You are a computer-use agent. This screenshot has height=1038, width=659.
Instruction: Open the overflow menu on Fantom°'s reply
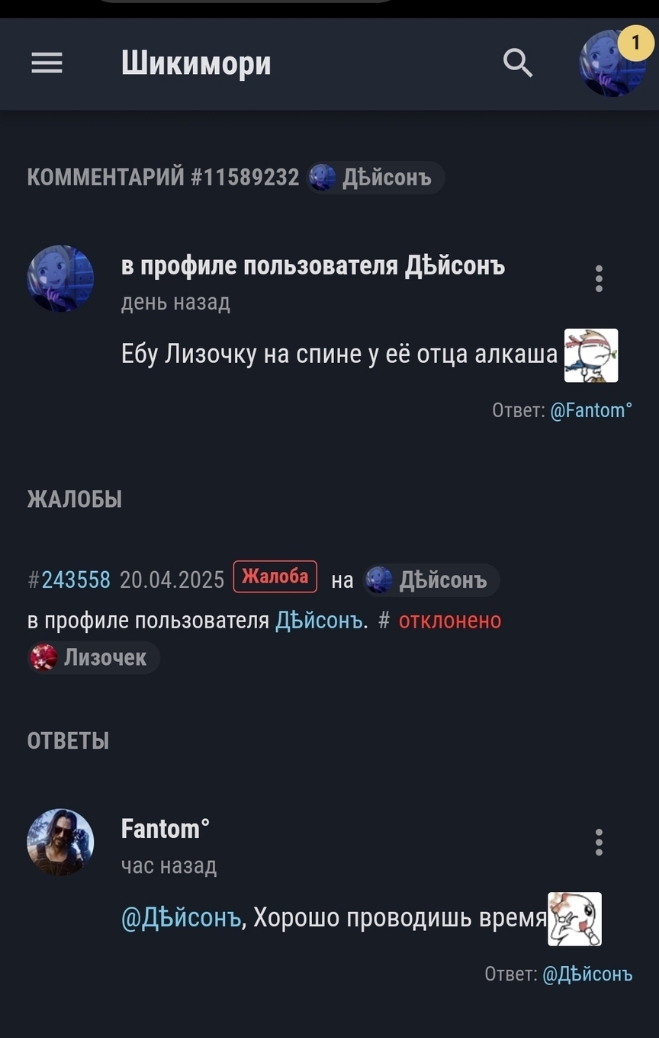(599, 843)
